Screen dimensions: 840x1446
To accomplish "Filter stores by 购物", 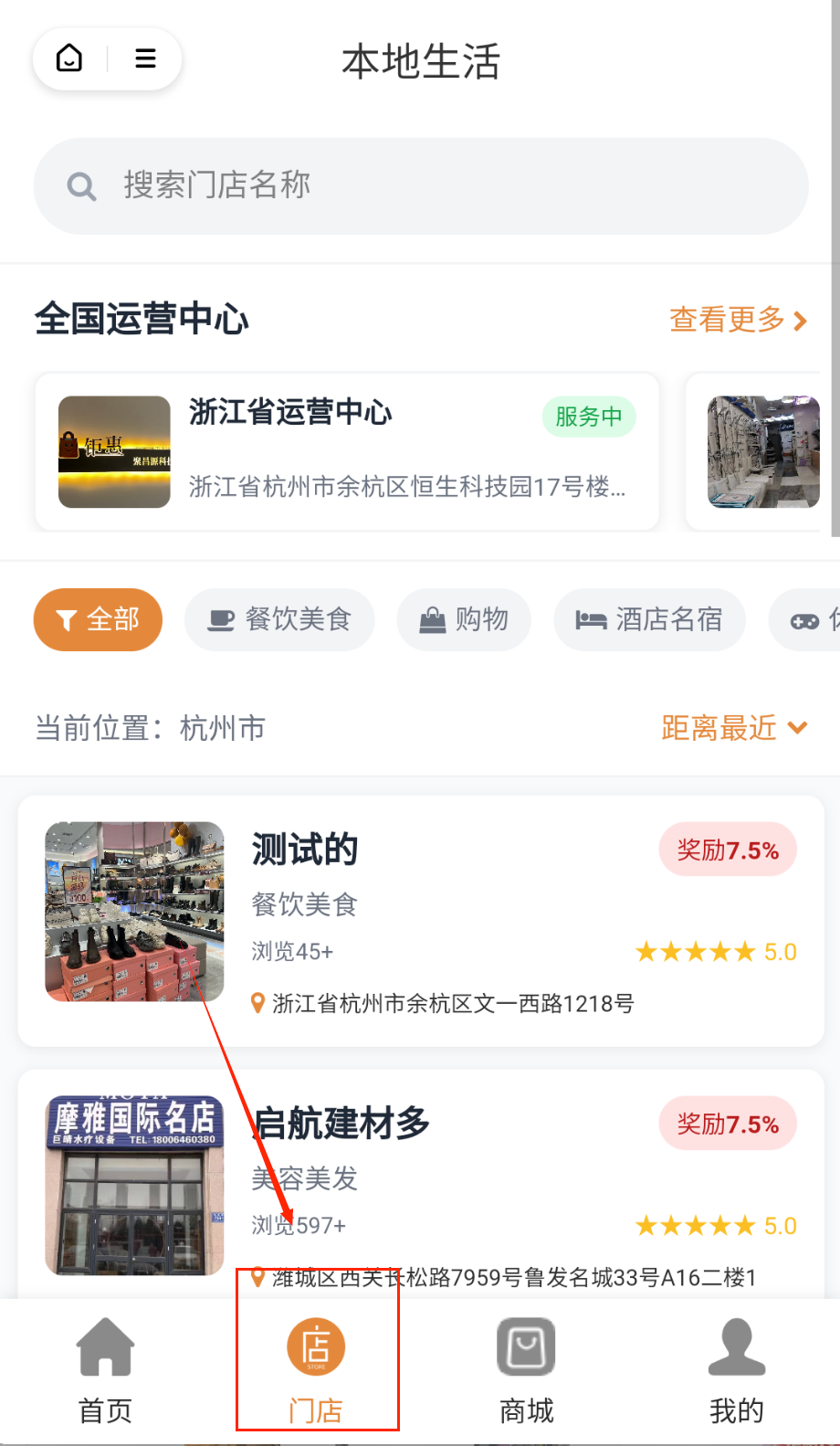I will 464,620.
